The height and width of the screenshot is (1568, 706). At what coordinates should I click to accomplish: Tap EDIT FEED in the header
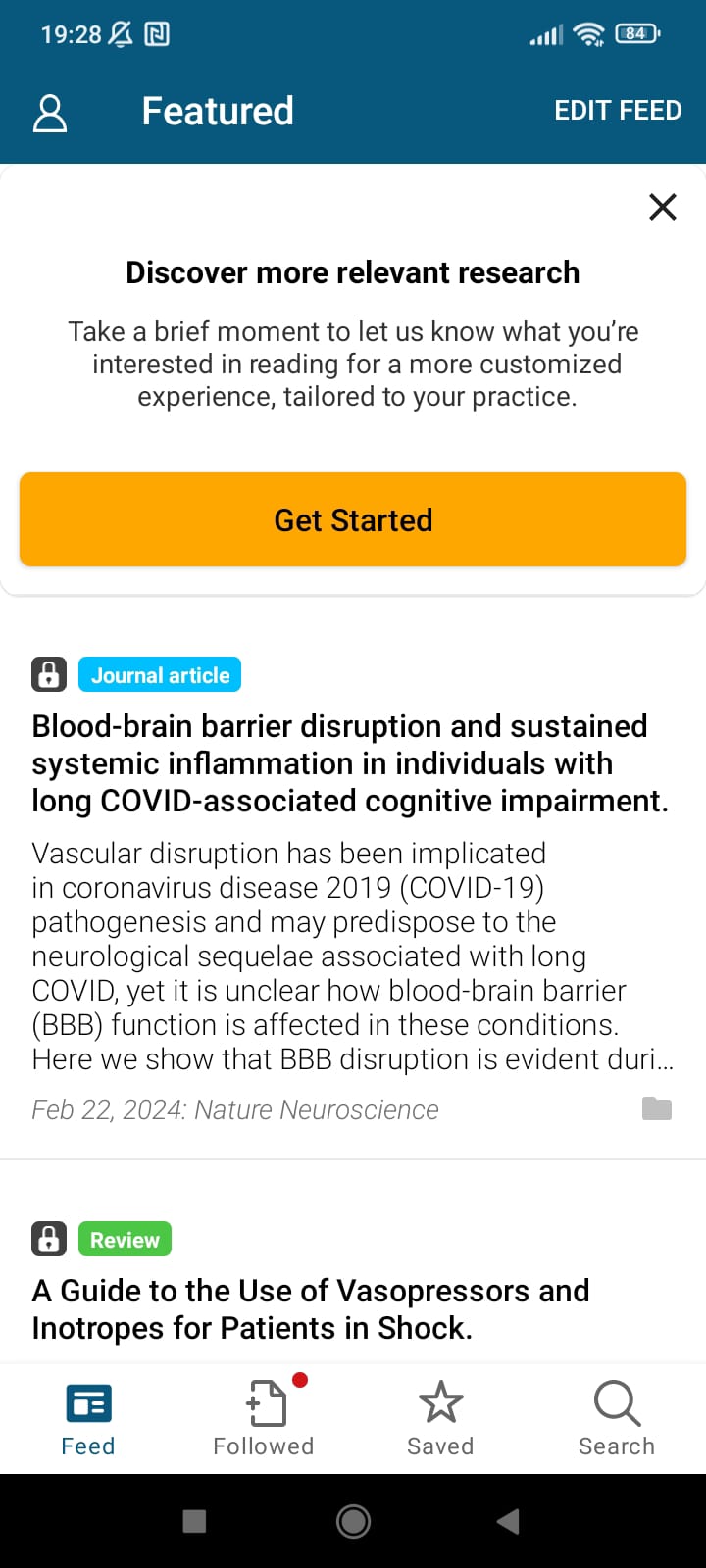click(617, 111)
